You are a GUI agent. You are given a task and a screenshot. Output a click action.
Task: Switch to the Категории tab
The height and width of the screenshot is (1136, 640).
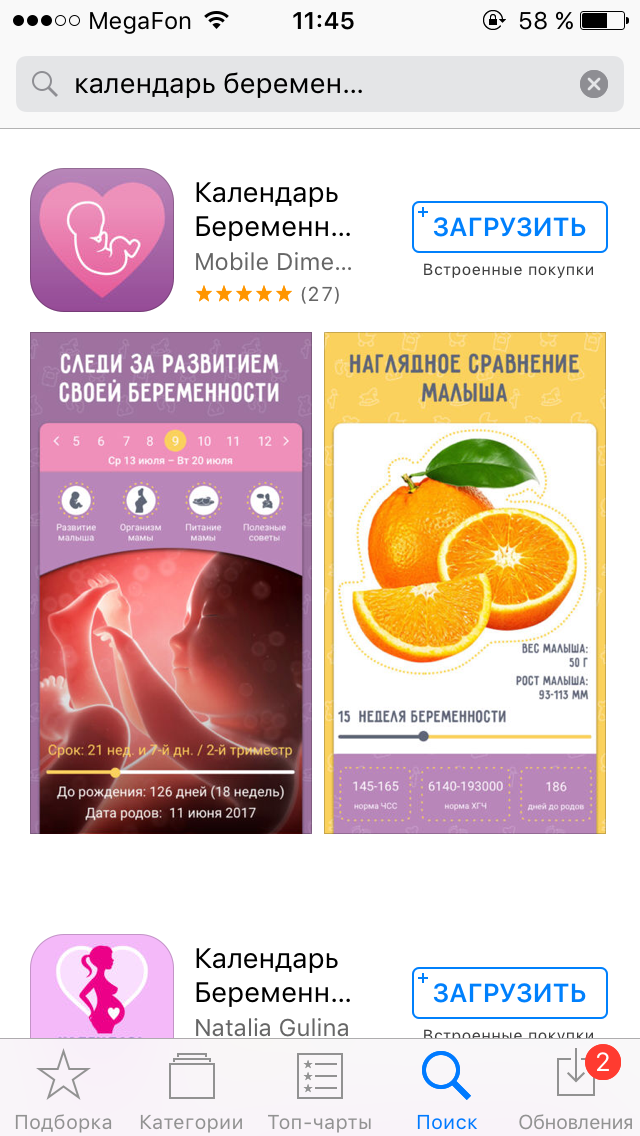click(x=191, y=1088)
